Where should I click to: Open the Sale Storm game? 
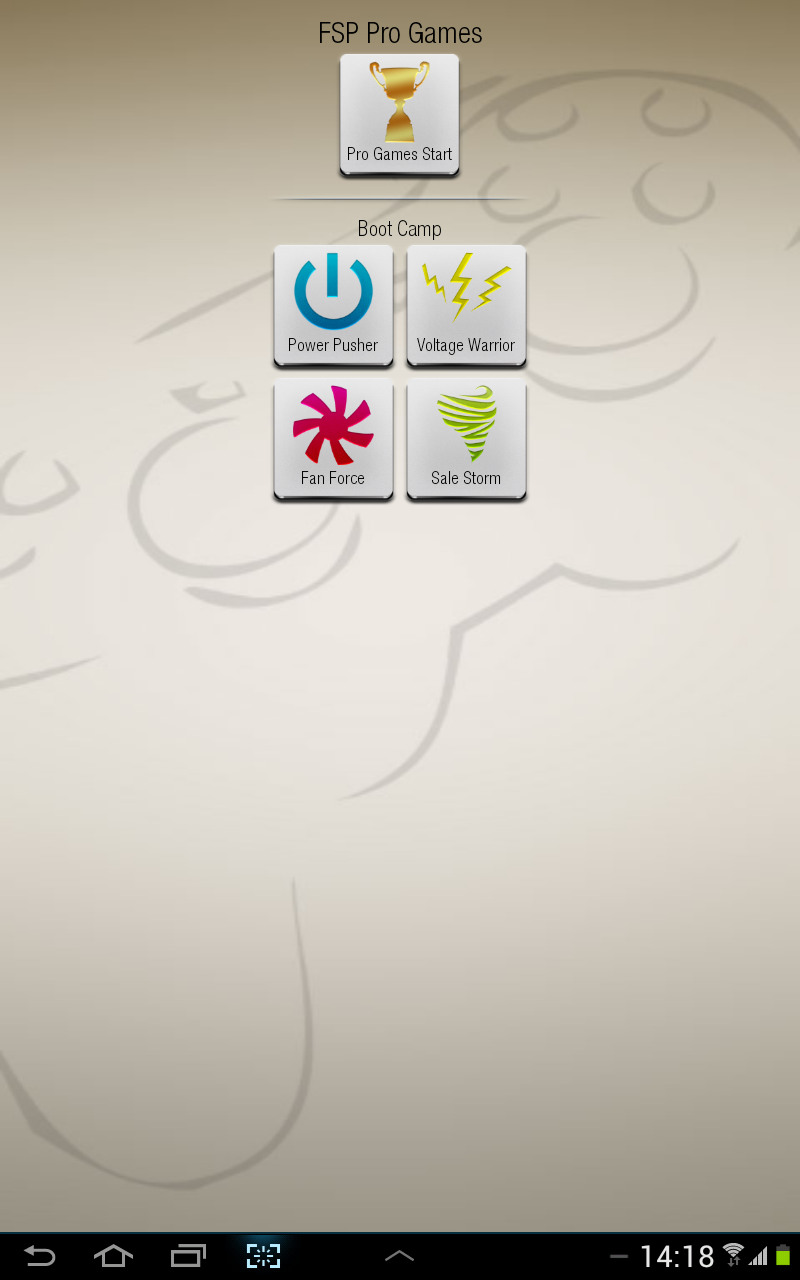tap(466, 438)
